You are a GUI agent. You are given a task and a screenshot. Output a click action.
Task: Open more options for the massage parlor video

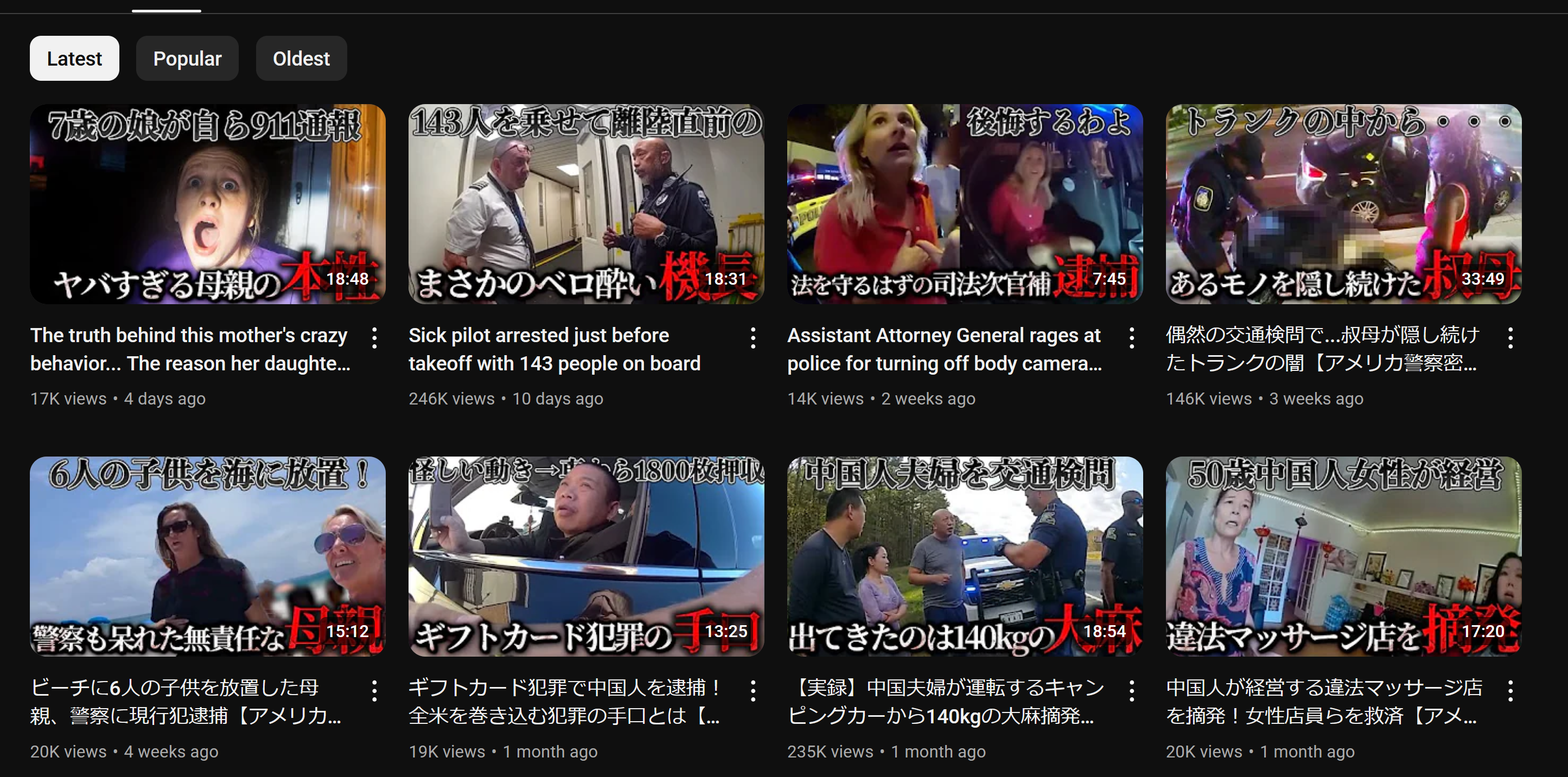(x=1511, y=691)
